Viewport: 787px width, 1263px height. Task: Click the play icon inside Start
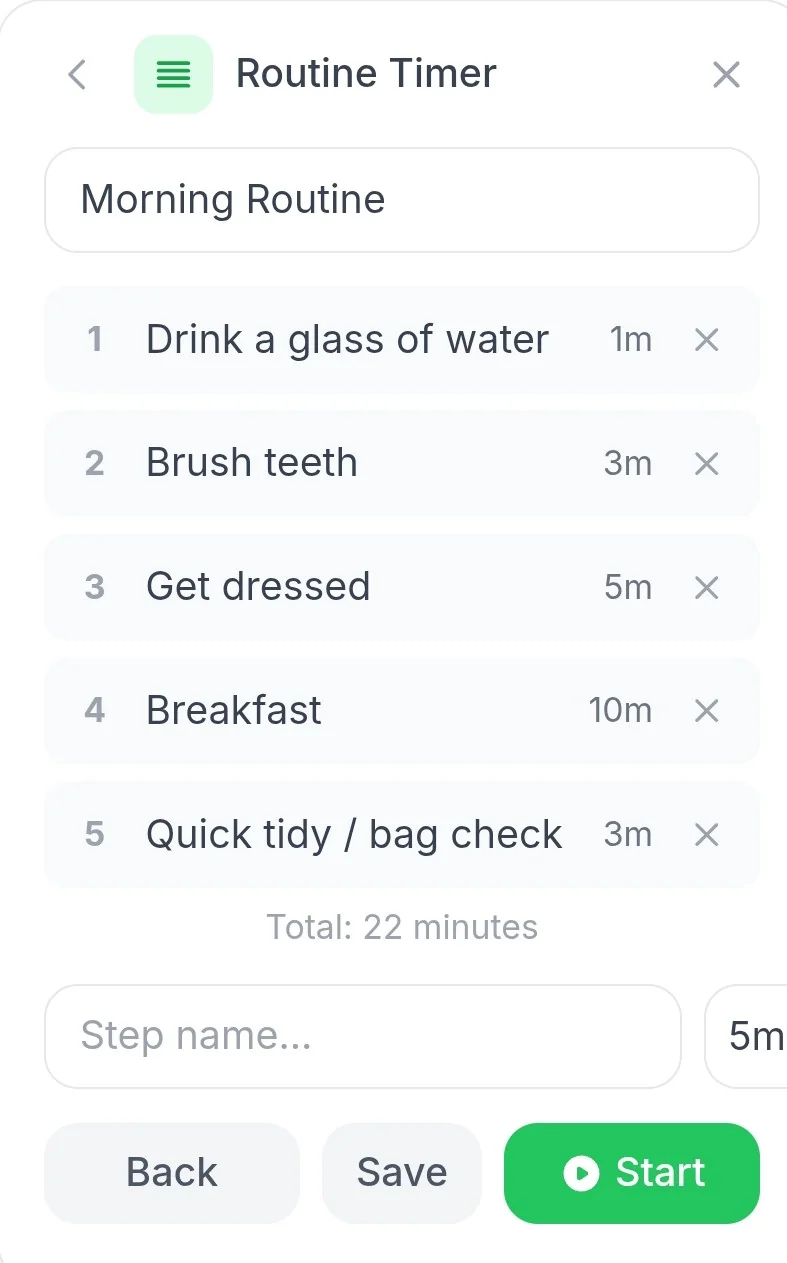point(581,1173)
